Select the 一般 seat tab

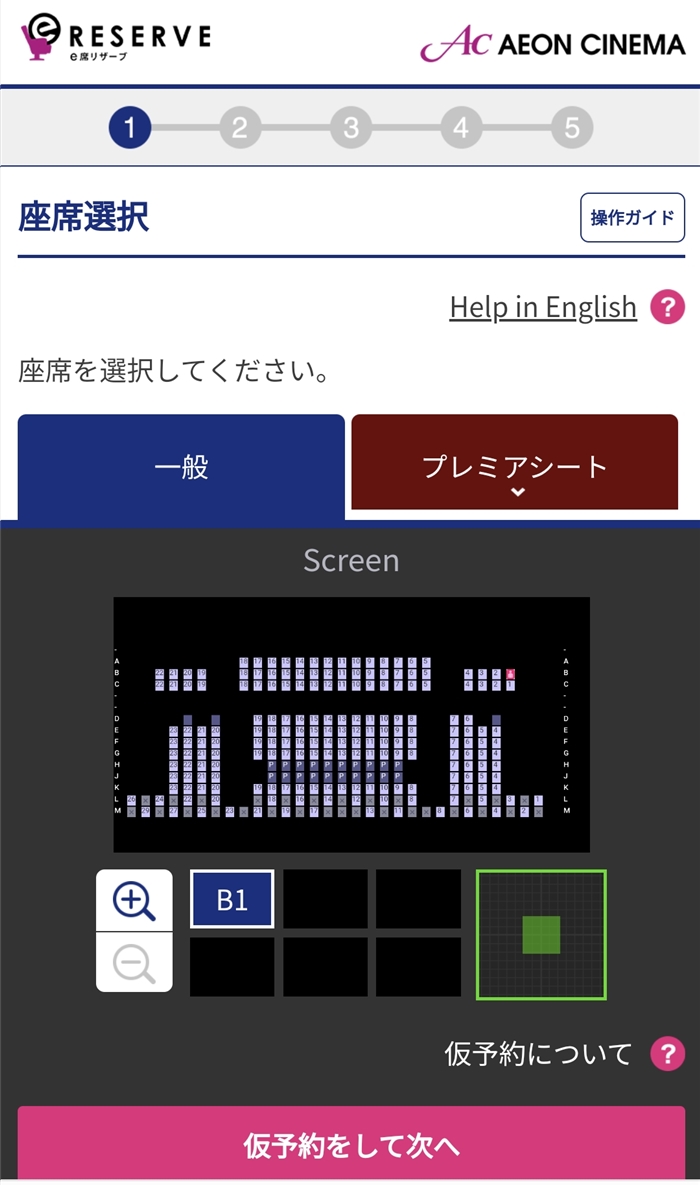pyautogui.click(x=181, y=466)
